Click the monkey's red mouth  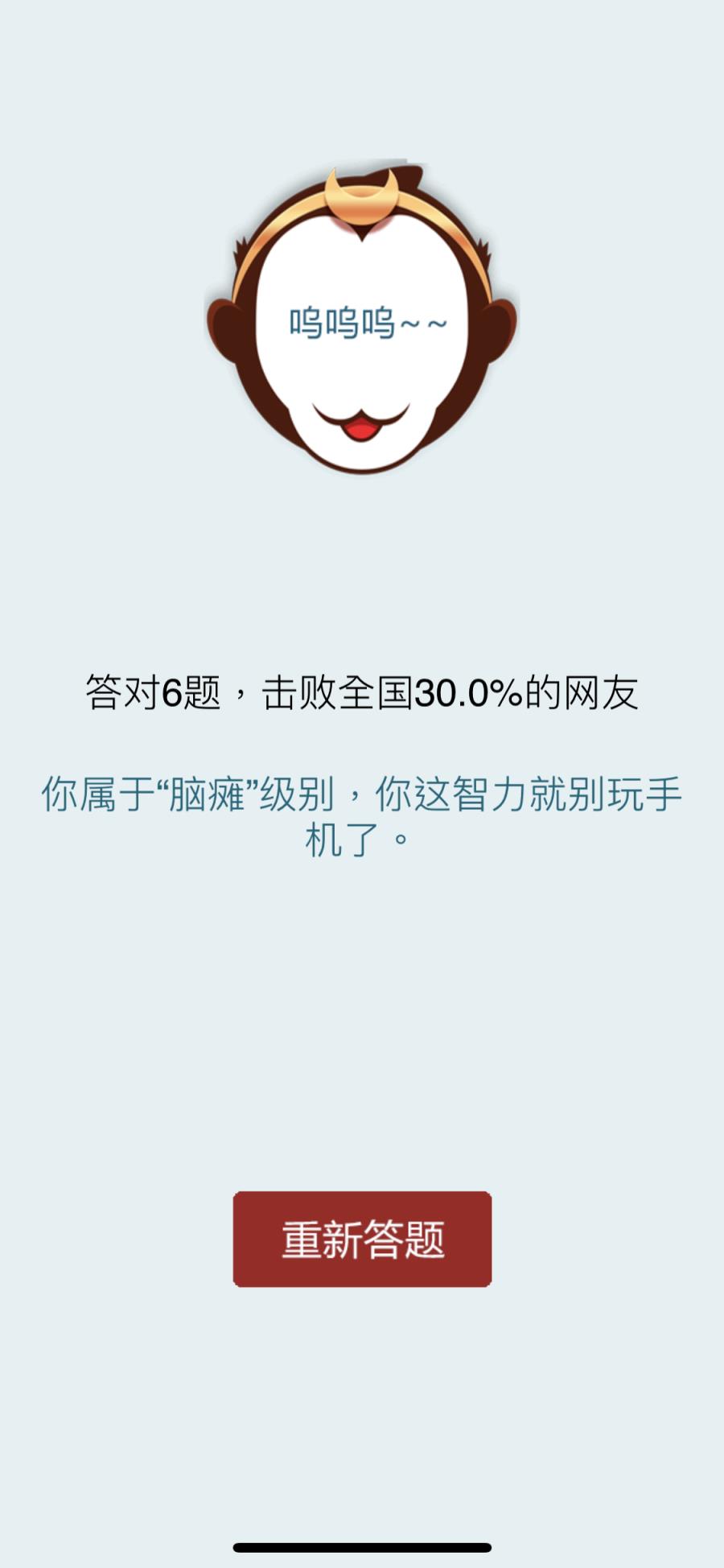(364, 431)
